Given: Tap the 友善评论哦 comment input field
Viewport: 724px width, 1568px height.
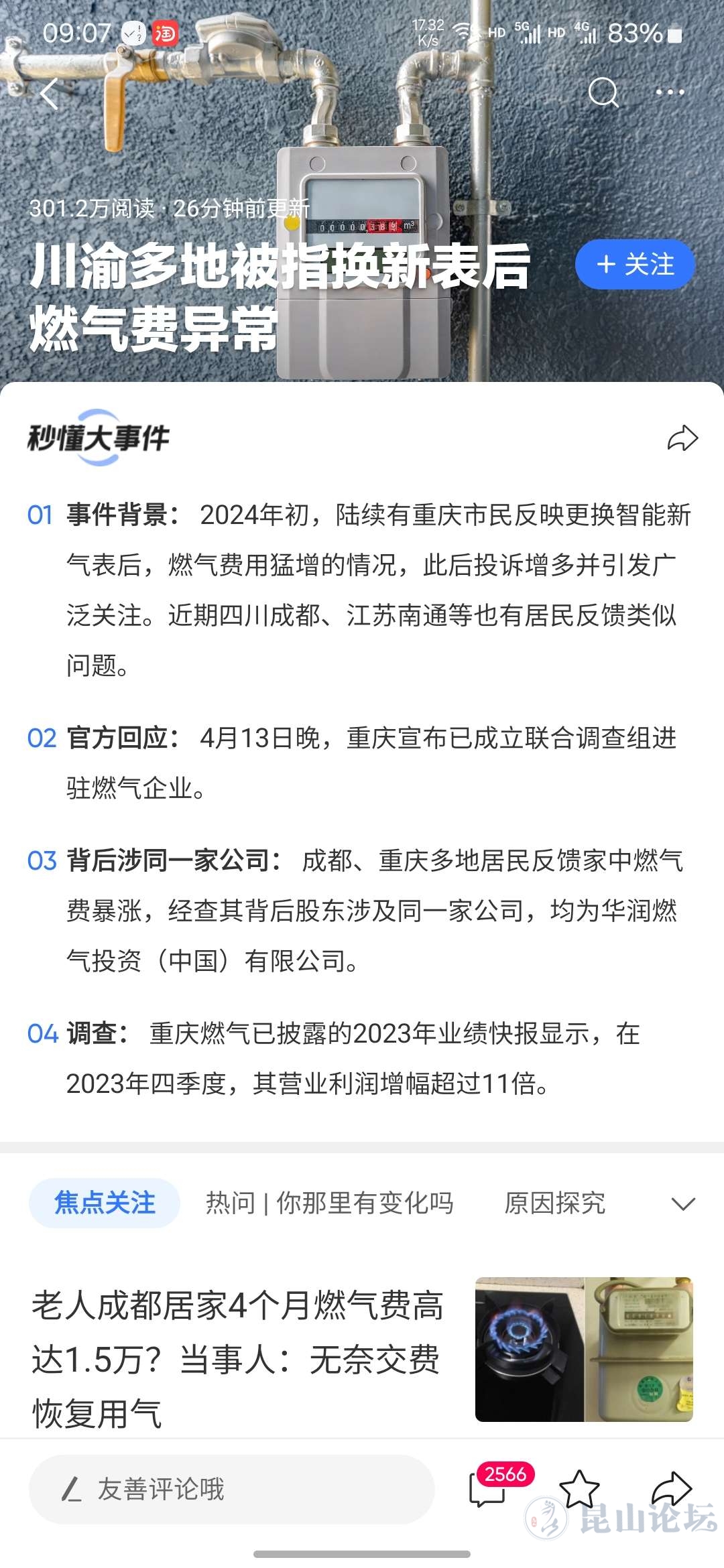Looking at the screenshot, I should coord(231,1489).
